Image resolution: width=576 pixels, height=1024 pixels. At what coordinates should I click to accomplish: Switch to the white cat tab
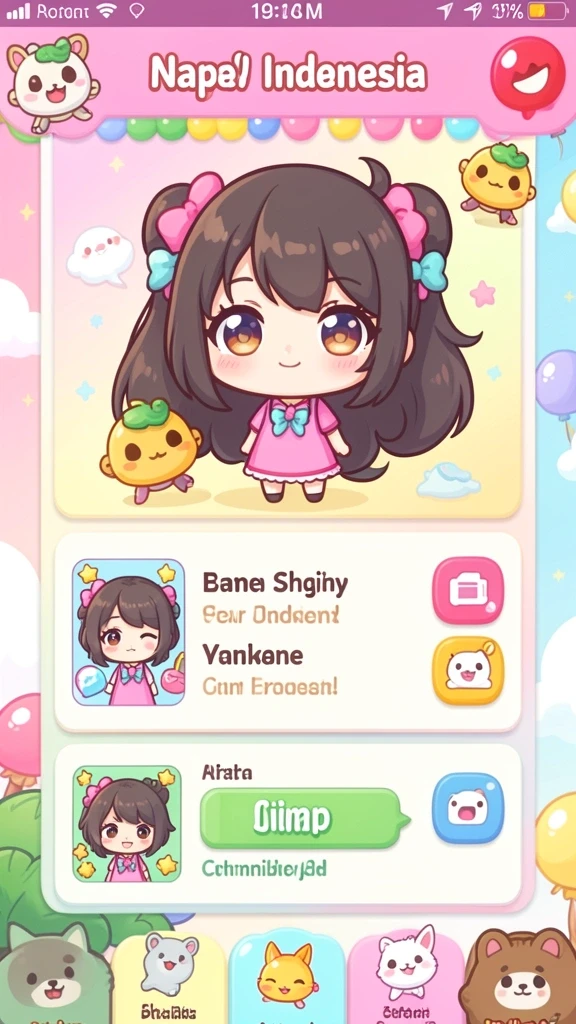(406, 977)
